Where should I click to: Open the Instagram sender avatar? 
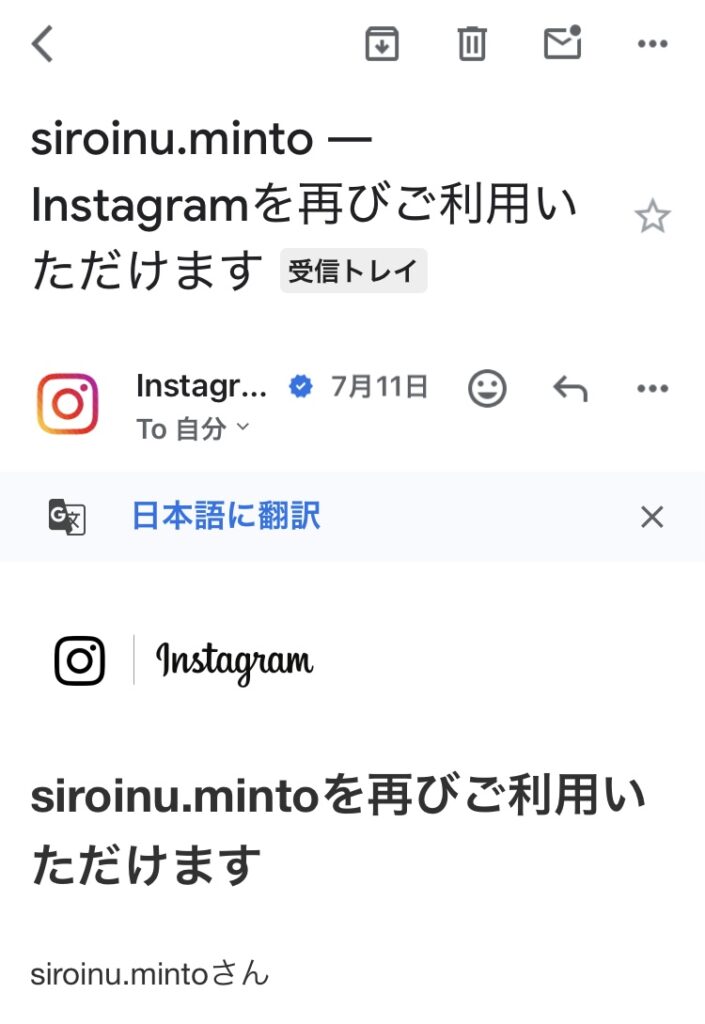(67, 404)
